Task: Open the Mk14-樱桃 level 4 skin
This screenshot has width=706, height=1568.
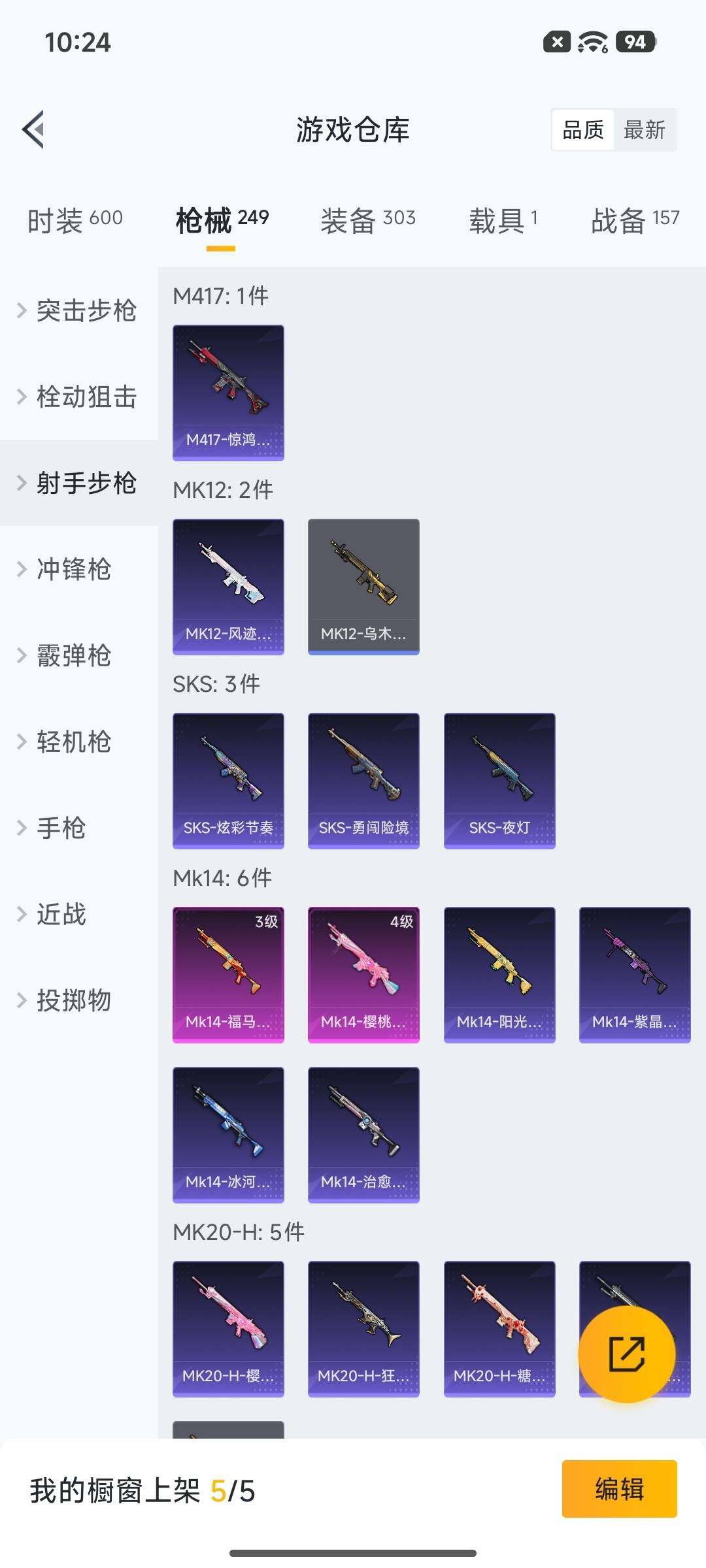Action: (363, 974)
